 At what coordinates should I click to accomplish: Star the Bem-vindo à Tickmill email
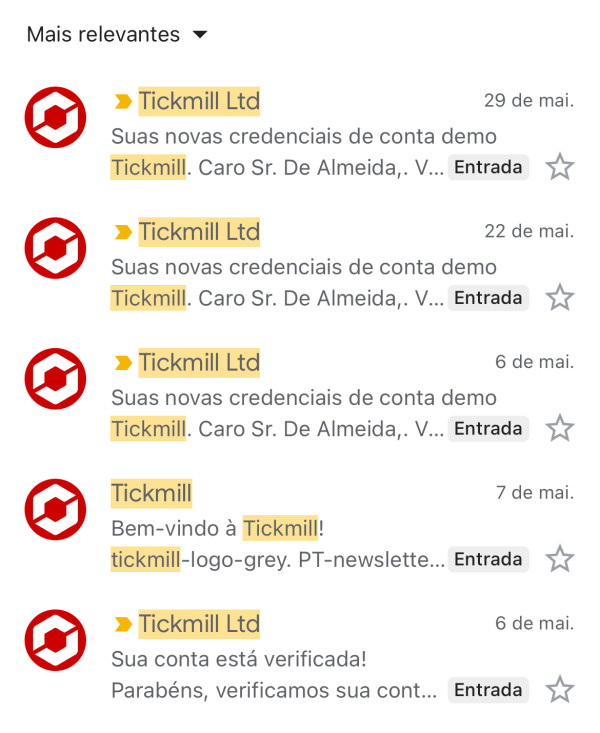click(560, 559)
